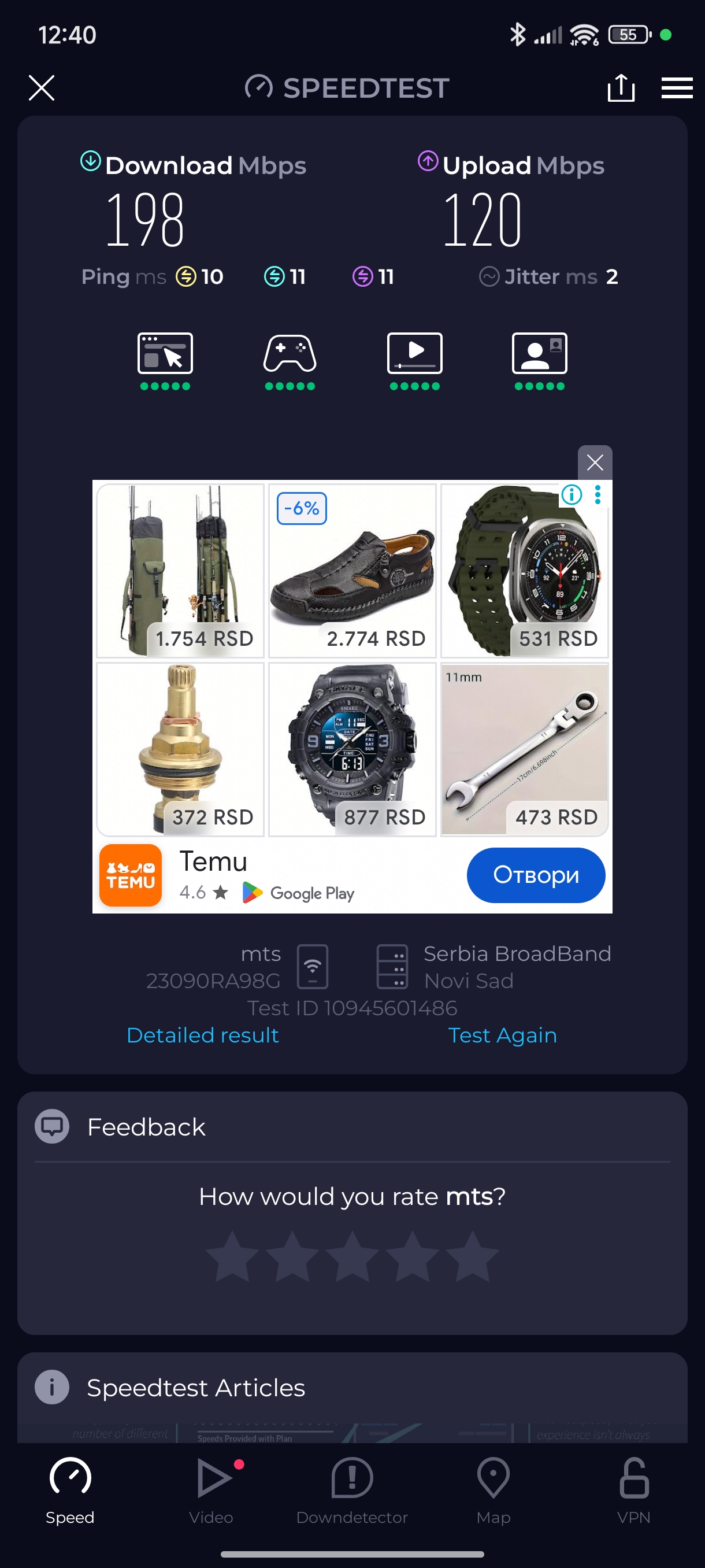View the 372 RSD brass valve product

[180, 749]
